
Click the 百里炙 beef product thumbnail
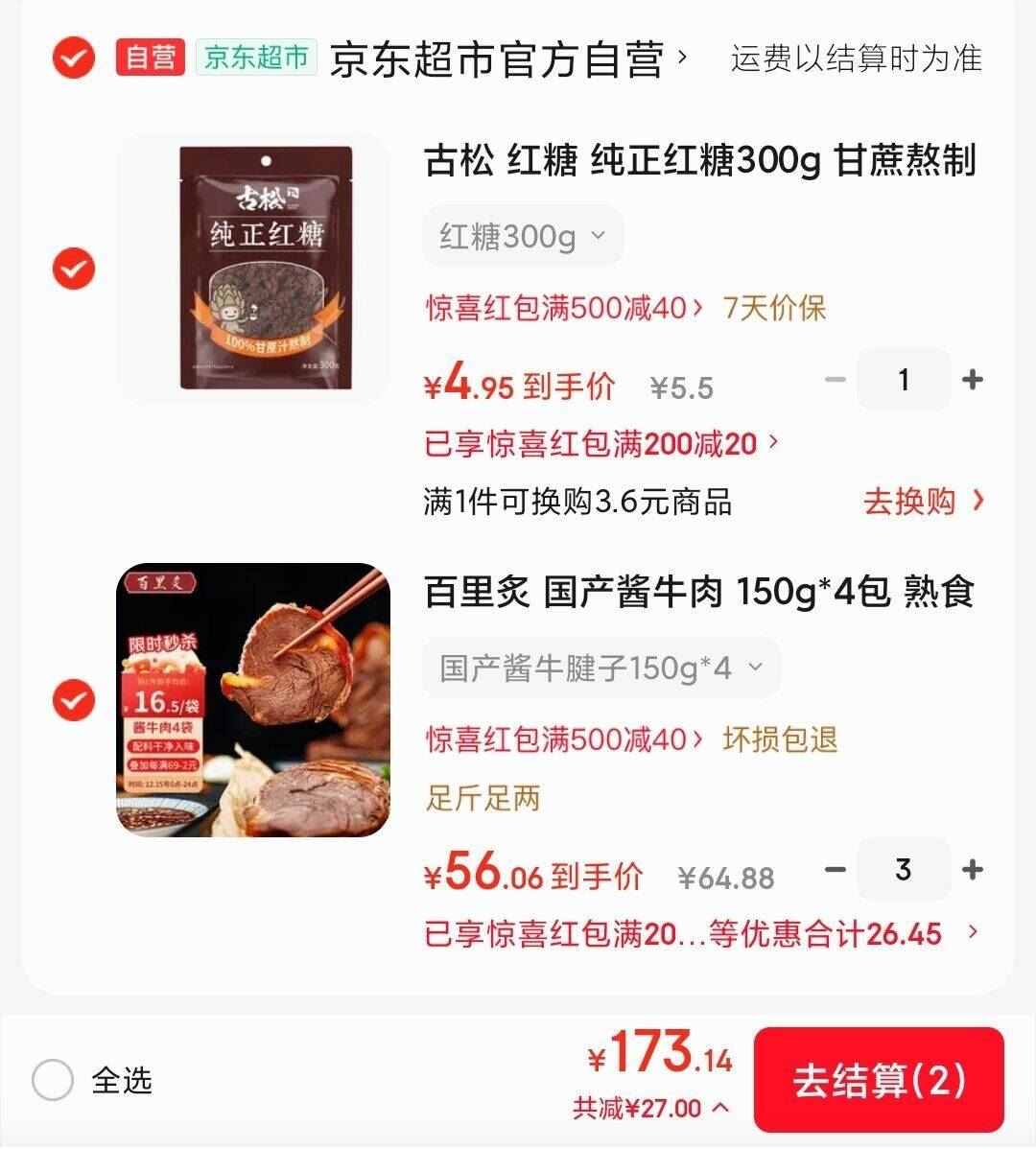(x=252, y=698)
